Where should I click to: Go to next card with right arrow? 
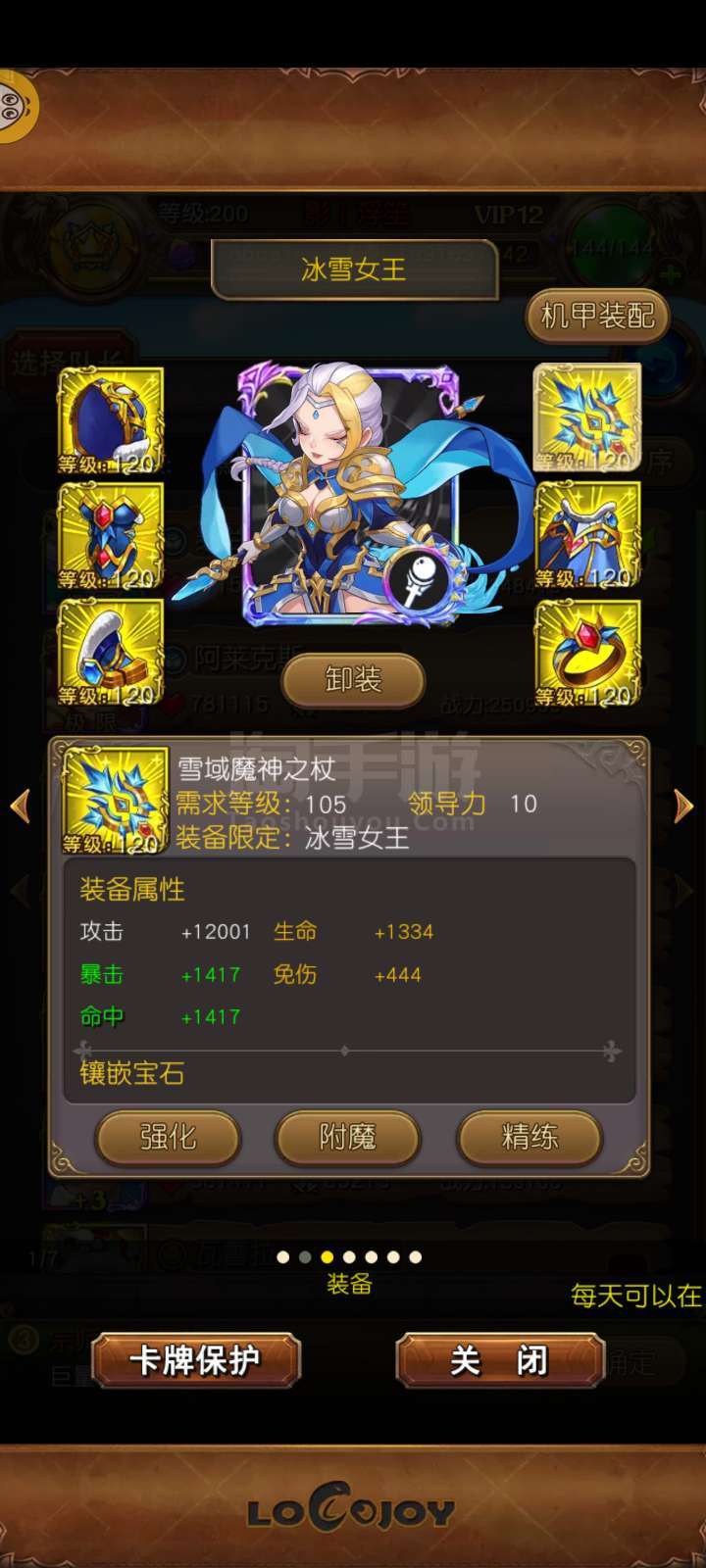coord(683,806)
